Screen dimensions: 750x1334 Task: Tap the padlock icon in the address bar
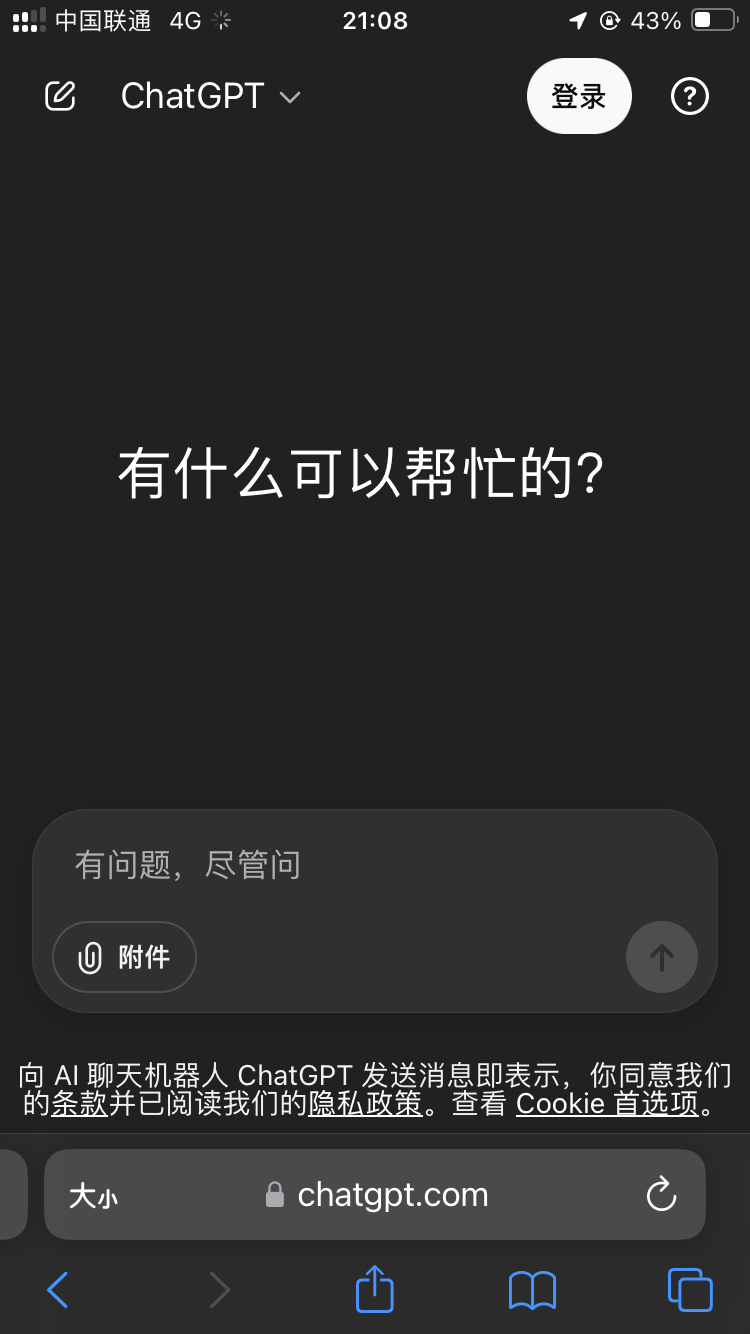tap(272, 1194)
